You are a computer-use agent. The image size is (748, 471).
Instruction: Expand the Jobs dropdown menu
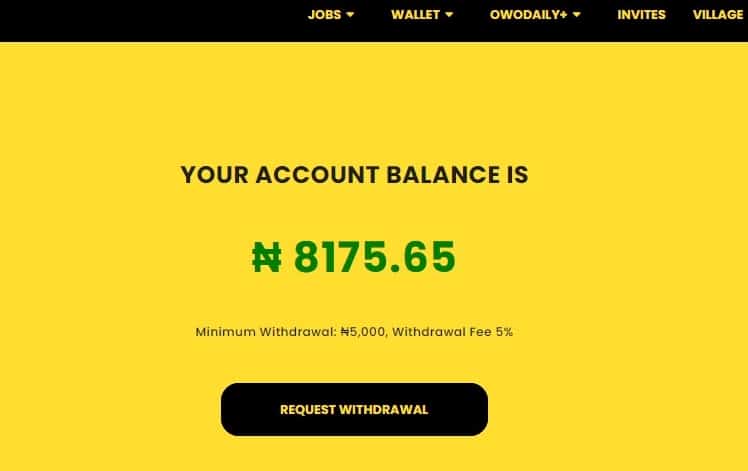point(330,15)
